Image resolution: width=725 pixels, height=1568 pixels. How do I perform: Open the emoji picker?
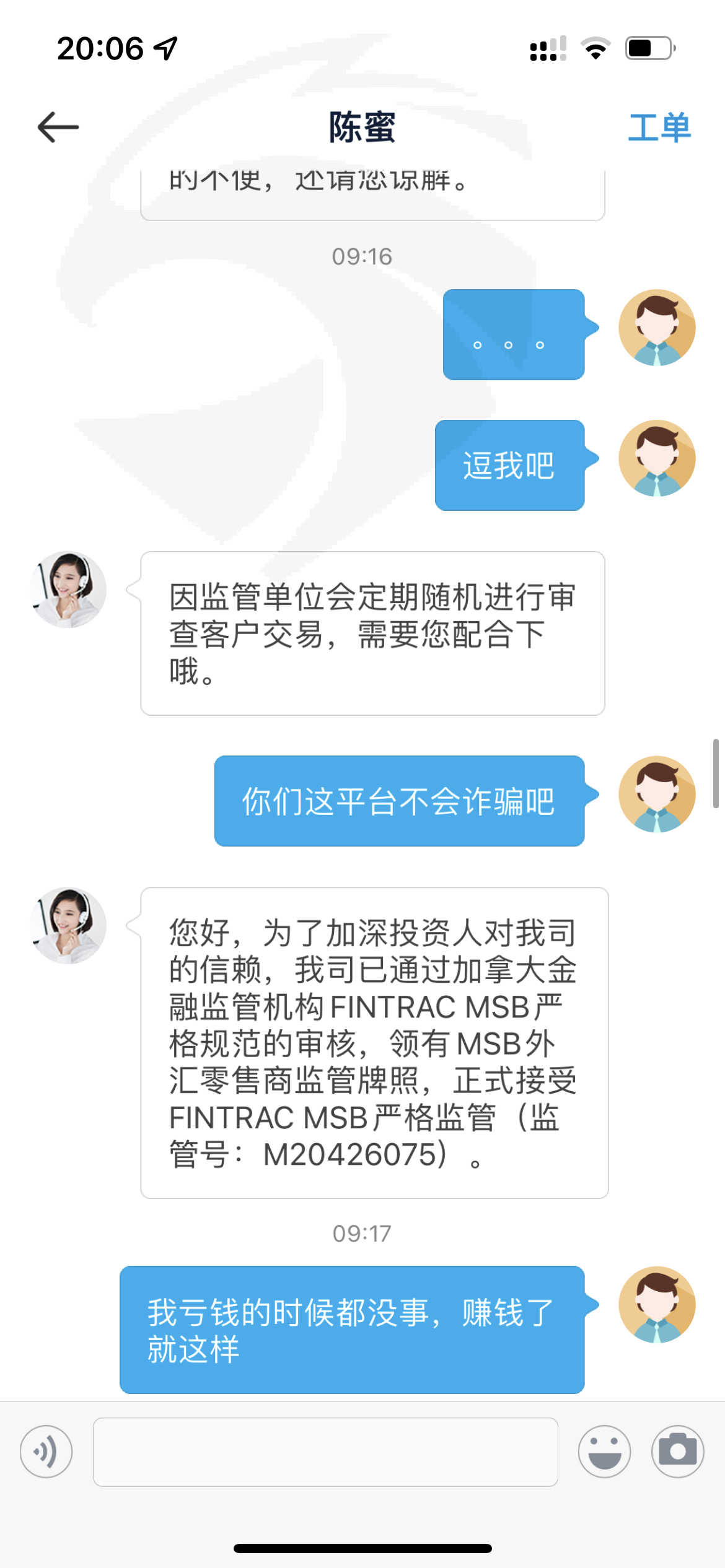604,1452
